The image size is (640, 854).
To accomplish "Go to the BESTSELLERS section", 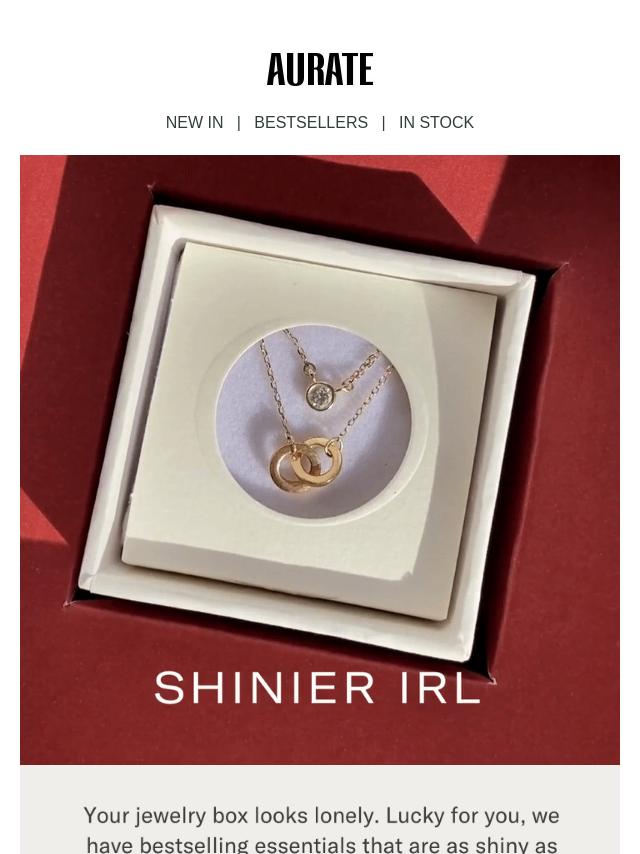I will click(x=310, y=122).
